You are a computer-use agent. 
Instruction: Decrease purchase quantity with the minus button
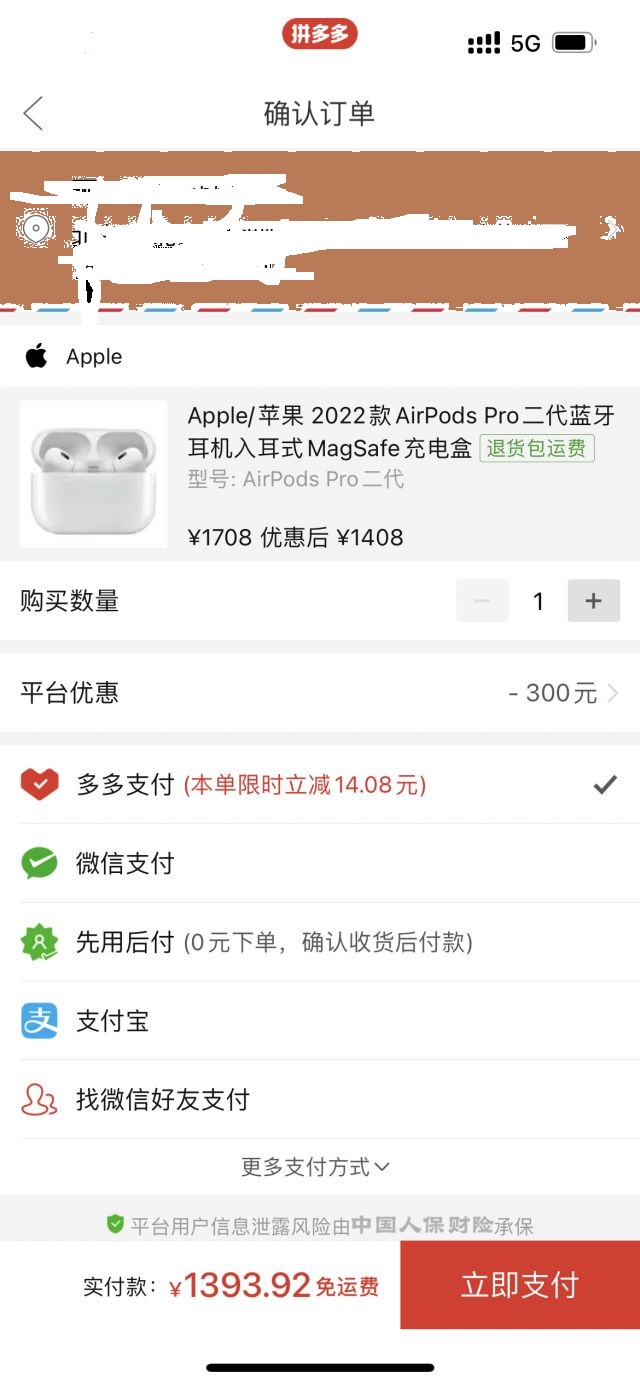(x=482, y=601)
